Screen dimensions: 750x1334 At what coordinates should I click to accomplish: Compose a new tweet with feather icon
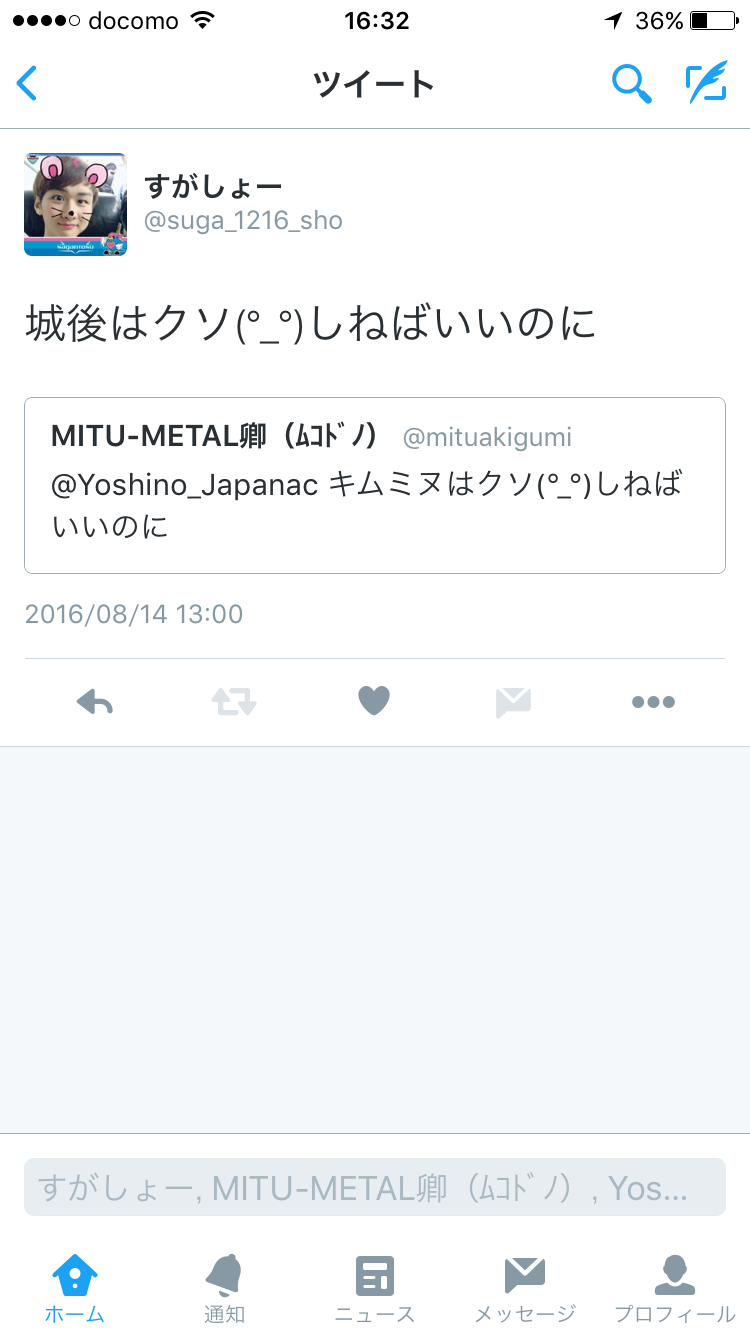tap(705, 84)
